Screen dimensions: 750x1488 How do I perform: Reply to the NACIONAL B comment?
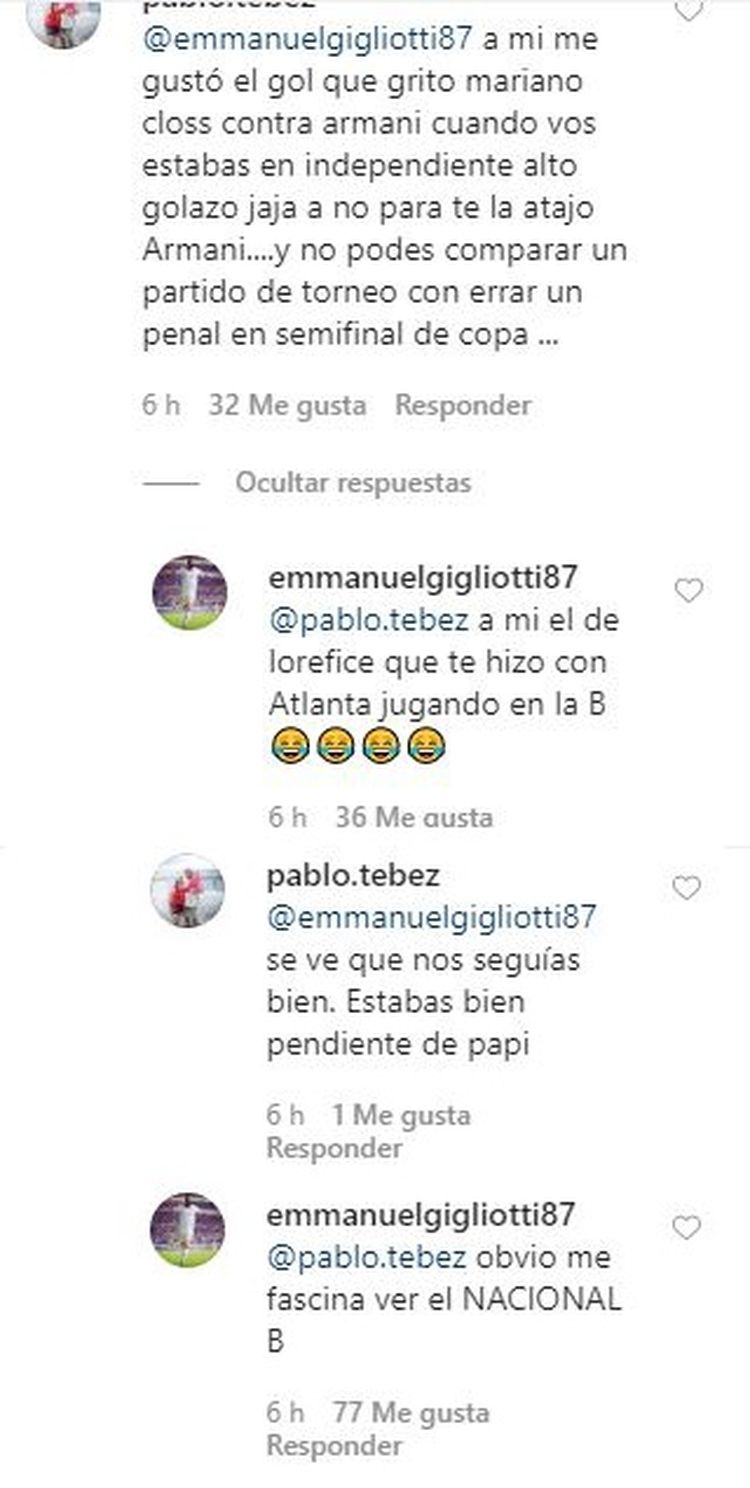(x=334, y=1445)
